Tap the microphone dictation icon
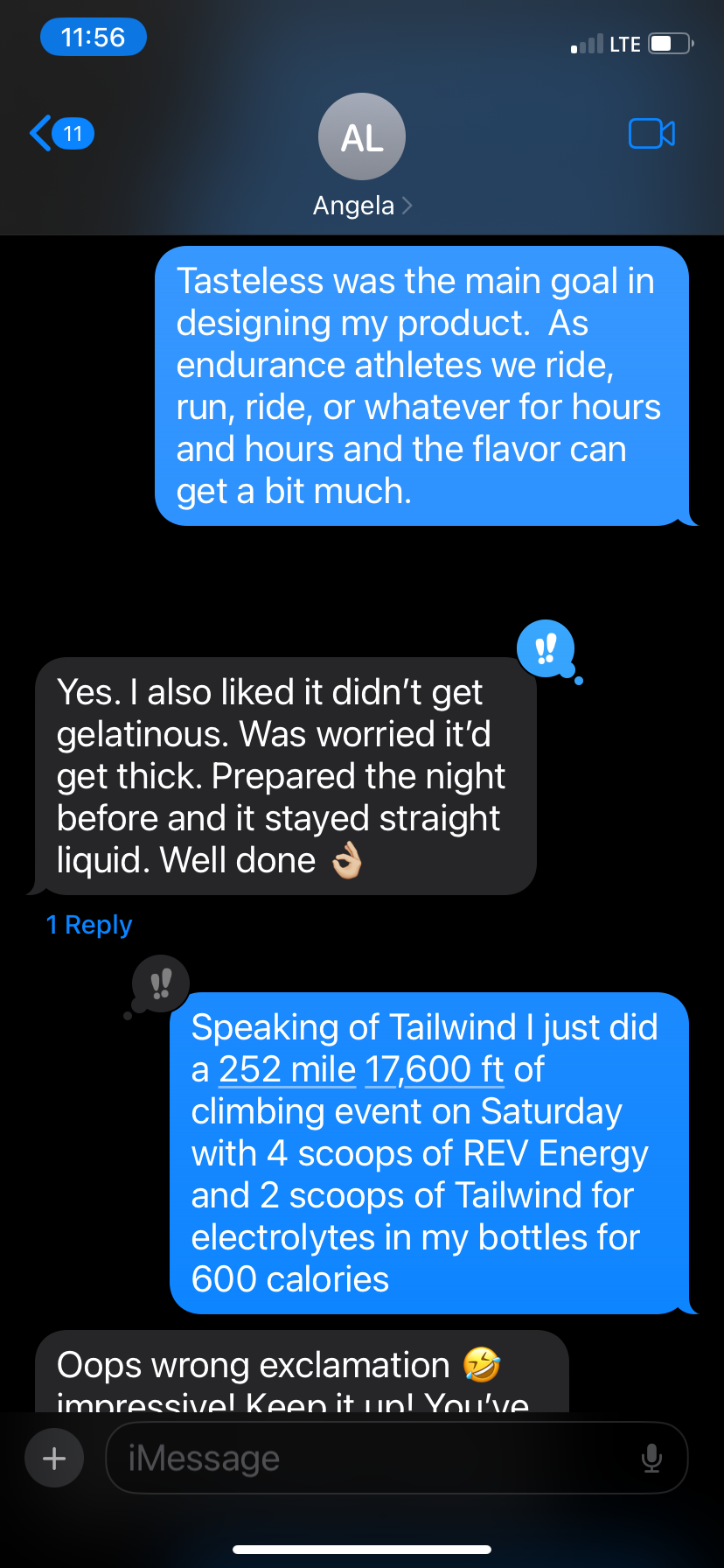Image resolution: width=724 pixels, height=1568 pixels. point(651,1458)
